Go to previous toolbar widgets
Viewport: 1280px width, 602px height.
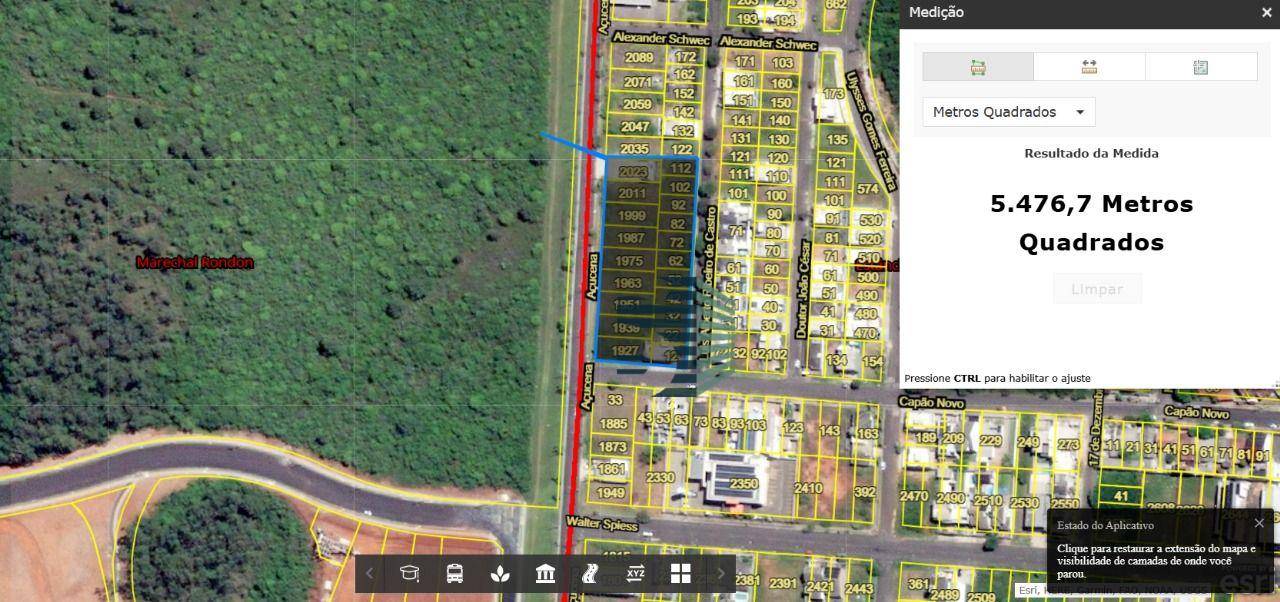370,573
